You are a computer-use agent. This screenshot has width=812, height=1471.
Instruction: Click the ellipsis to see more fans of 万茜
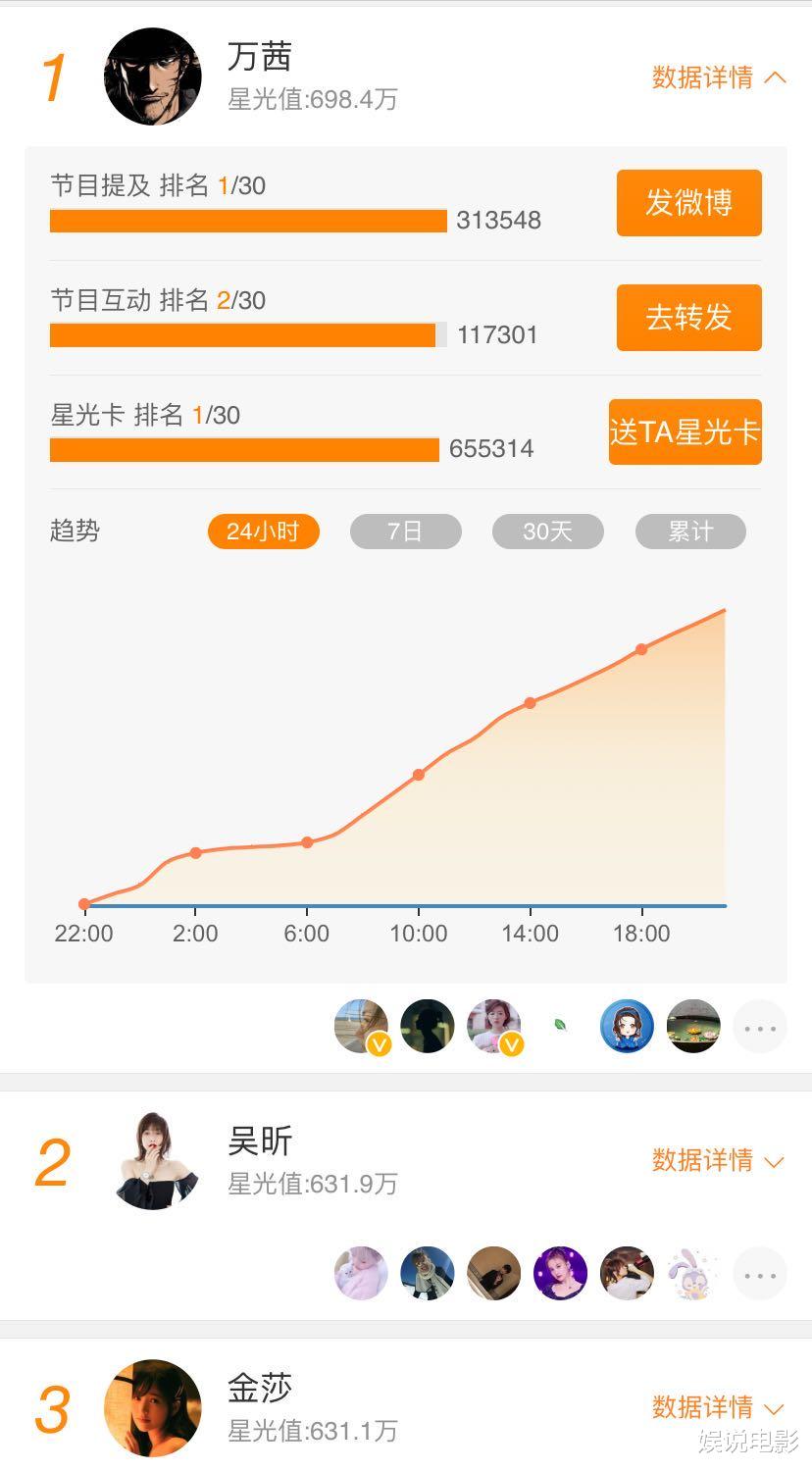[x=760, y=1026]
